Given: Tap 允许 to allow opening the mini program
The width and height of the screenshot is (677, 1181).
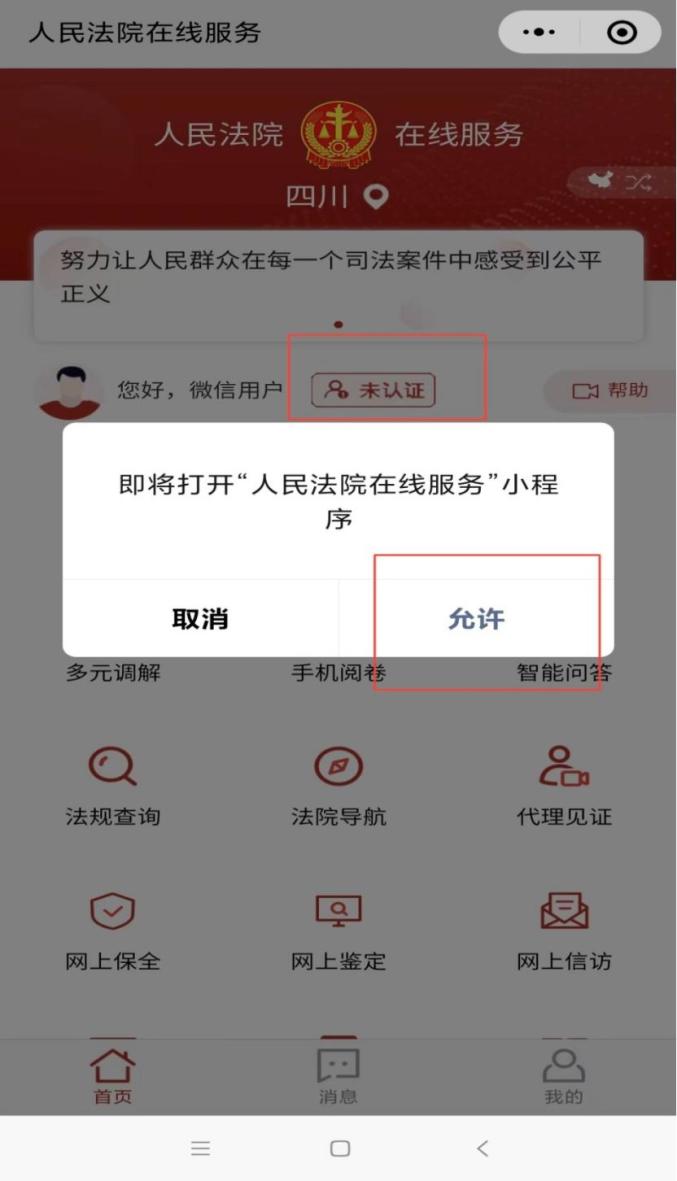Looking at the screenshot, I should (476, 619).
